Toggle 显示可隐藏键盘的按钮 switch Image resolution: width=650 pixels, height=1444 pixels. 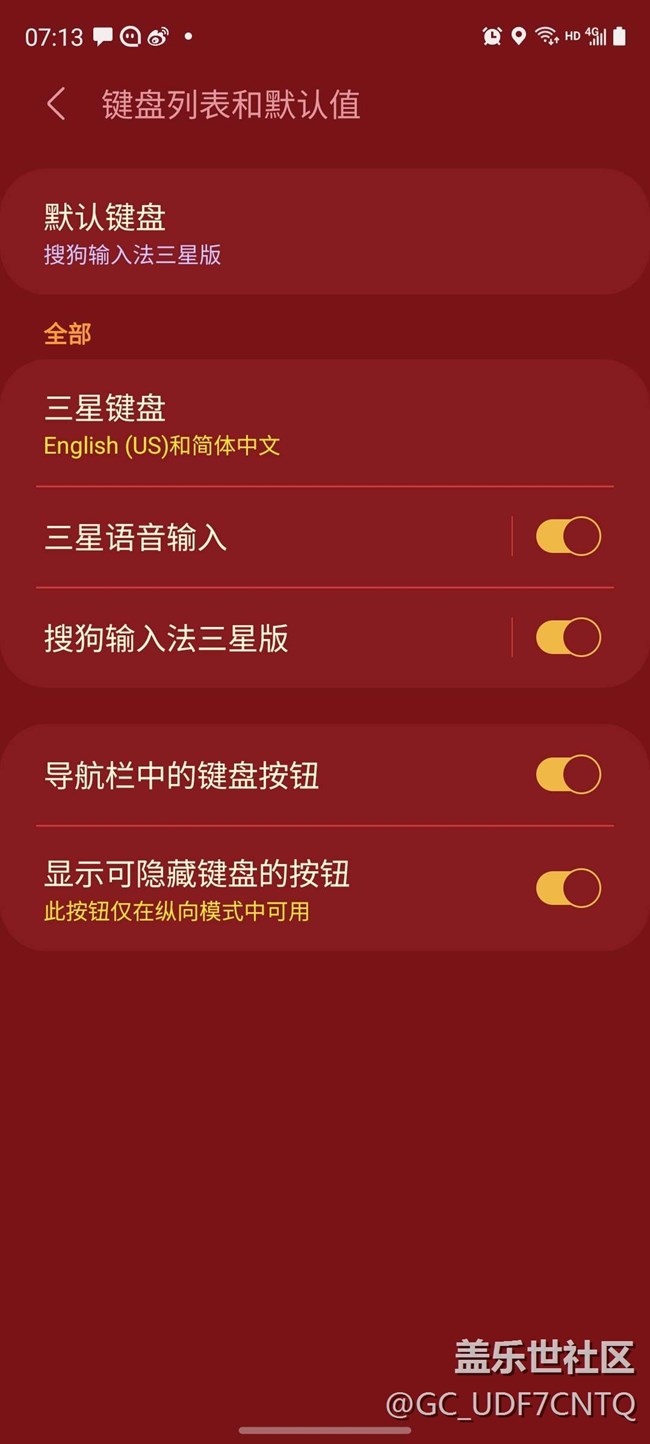(568, 888)
